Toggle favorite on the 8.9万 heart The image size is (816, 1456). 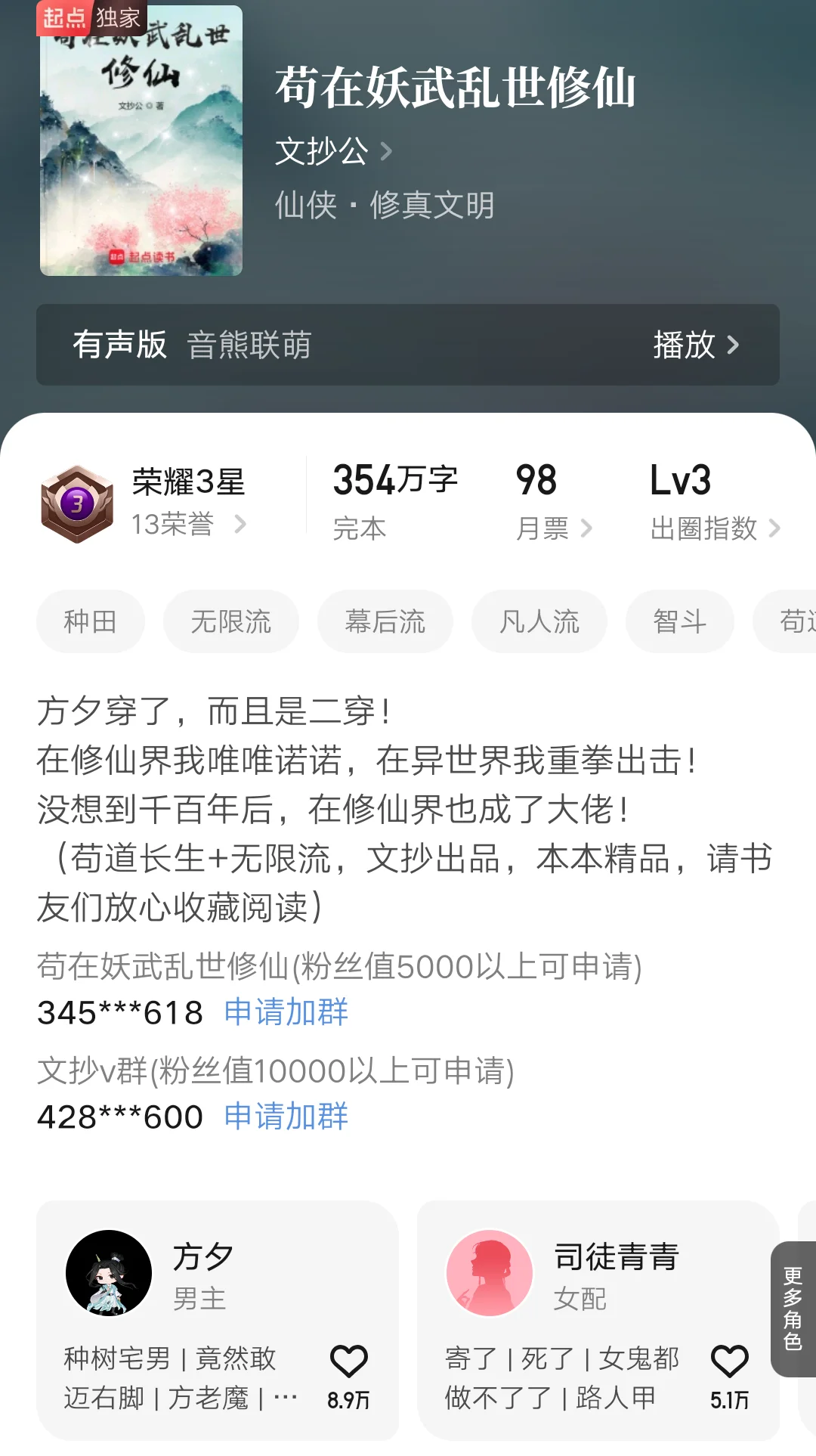tap(348, 1358)
